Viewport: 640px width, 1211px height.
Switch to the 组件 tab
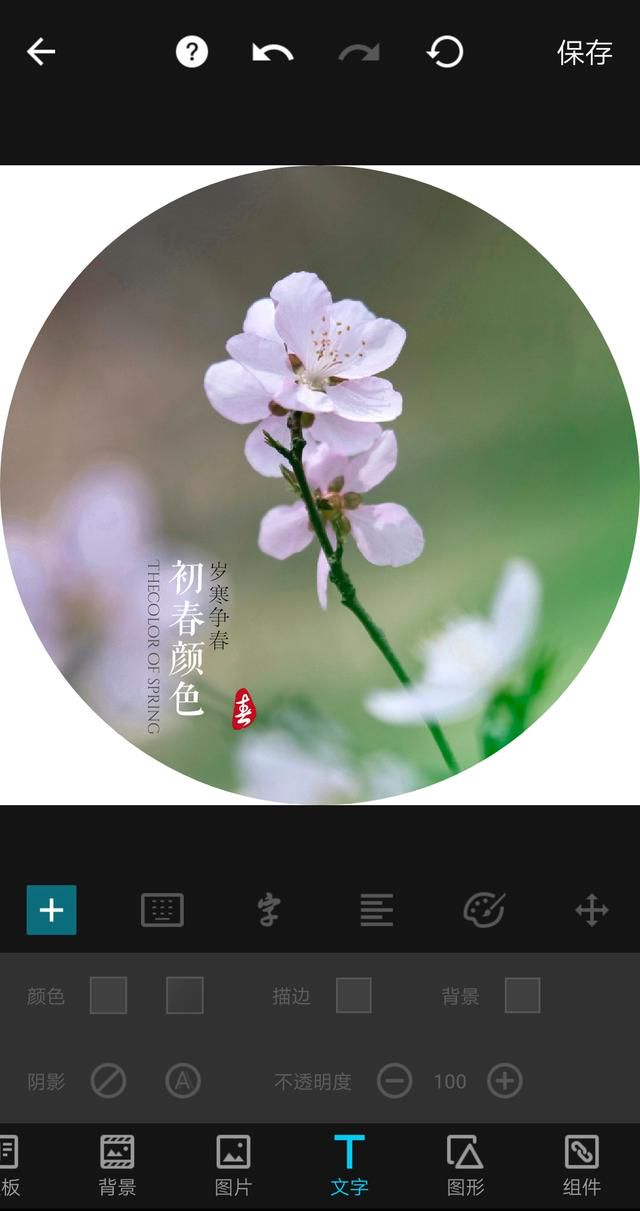[x=581, y=1165]
